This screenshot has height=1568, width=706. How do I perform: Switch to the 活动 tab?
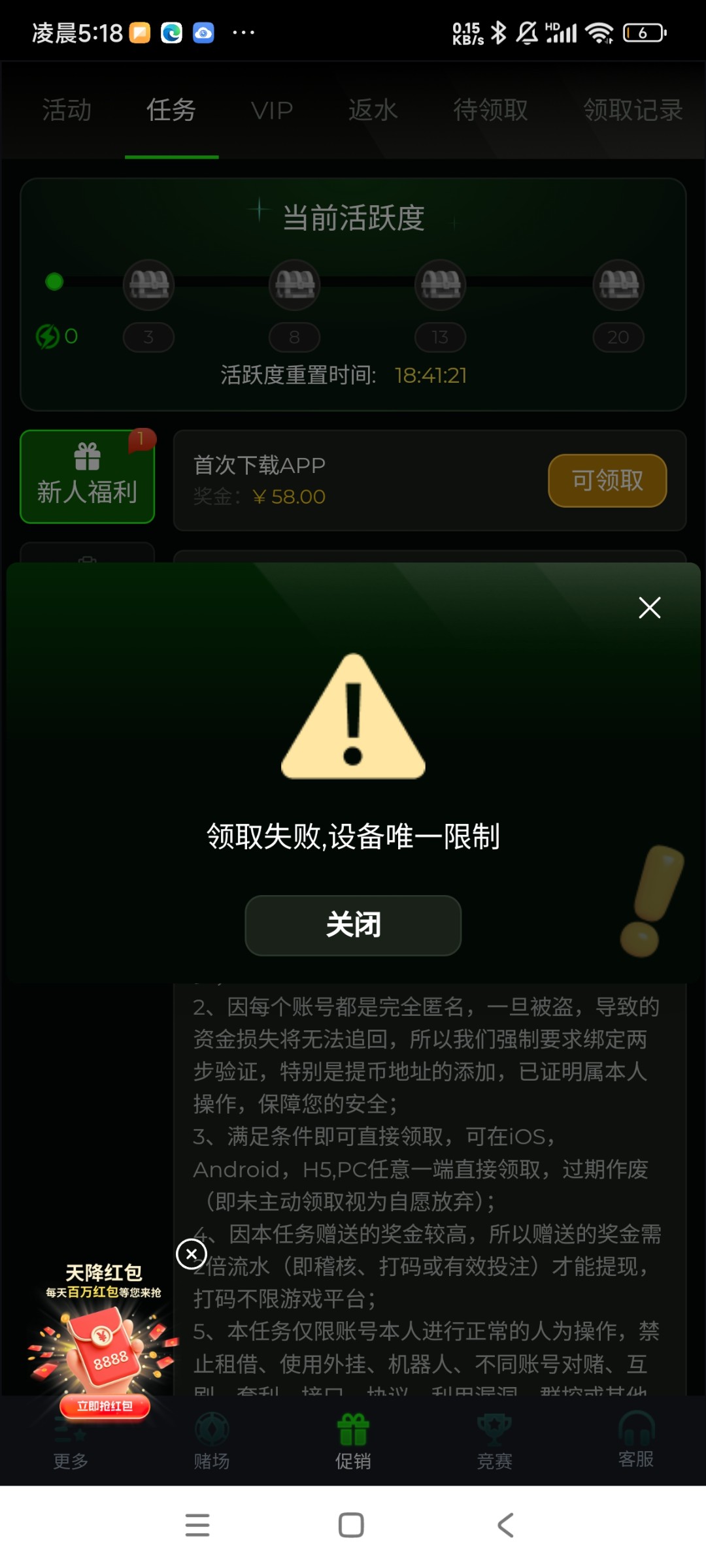67,110
